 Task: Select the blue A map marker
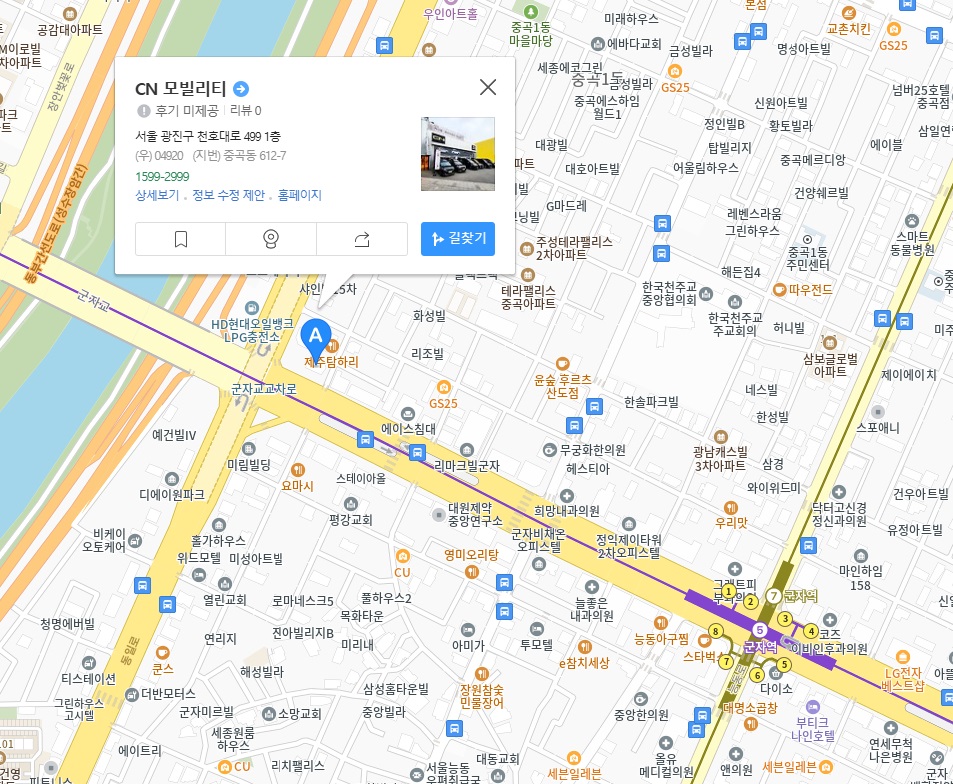[x=316, y=334]
